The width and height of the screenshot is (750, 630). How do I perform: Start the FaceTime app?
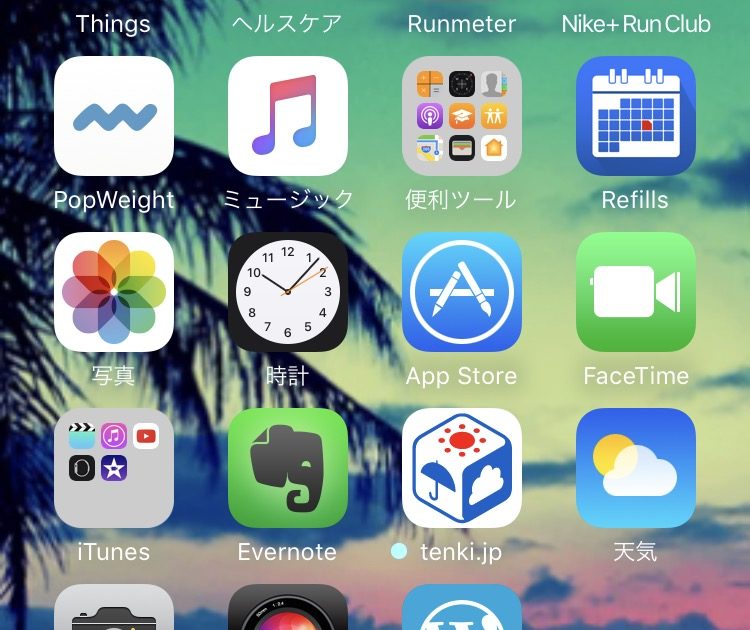coord(636,292)
